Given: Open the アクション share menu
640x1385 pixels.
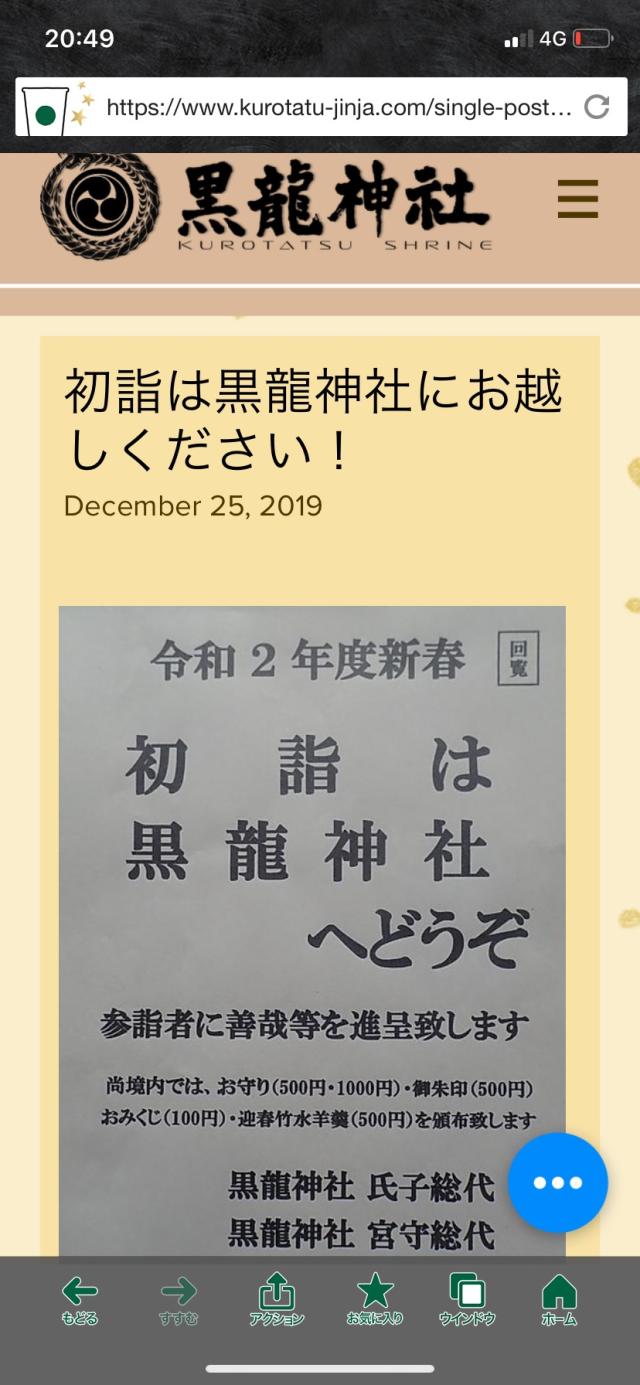Looking at the screenshot, I should pyautogui.click(x=277, y=1300).
